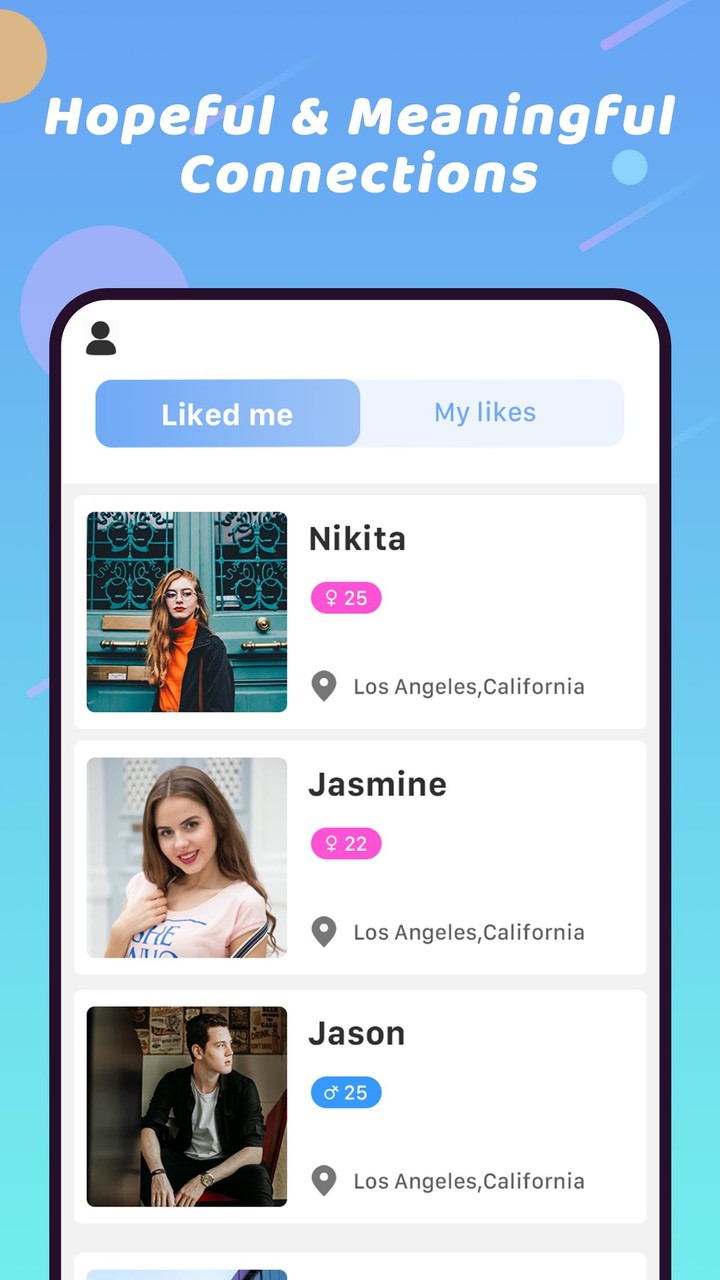
Task: Click the female gender badge on Jasmine's card
Action: pyautogui.click(x=345, y=843)
